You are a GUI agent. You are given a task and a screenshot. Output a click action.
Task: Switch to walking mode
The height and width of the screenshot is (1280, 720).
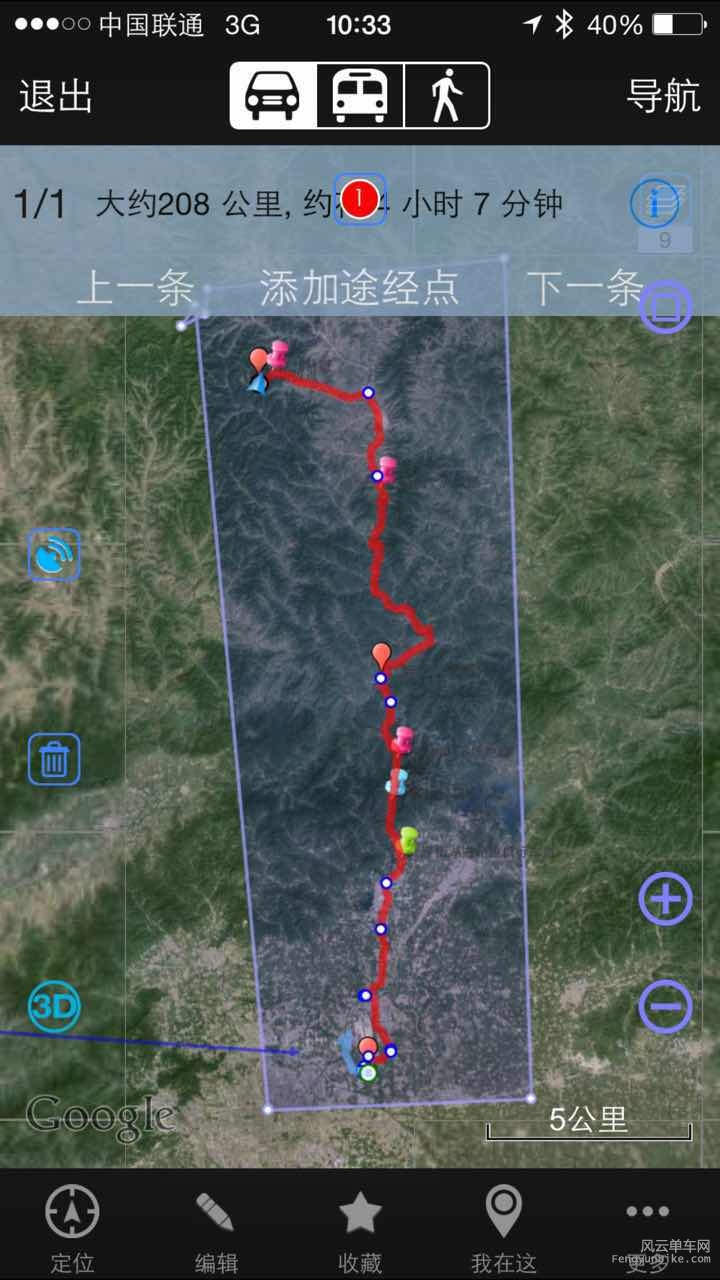click(x=447, y=96)
